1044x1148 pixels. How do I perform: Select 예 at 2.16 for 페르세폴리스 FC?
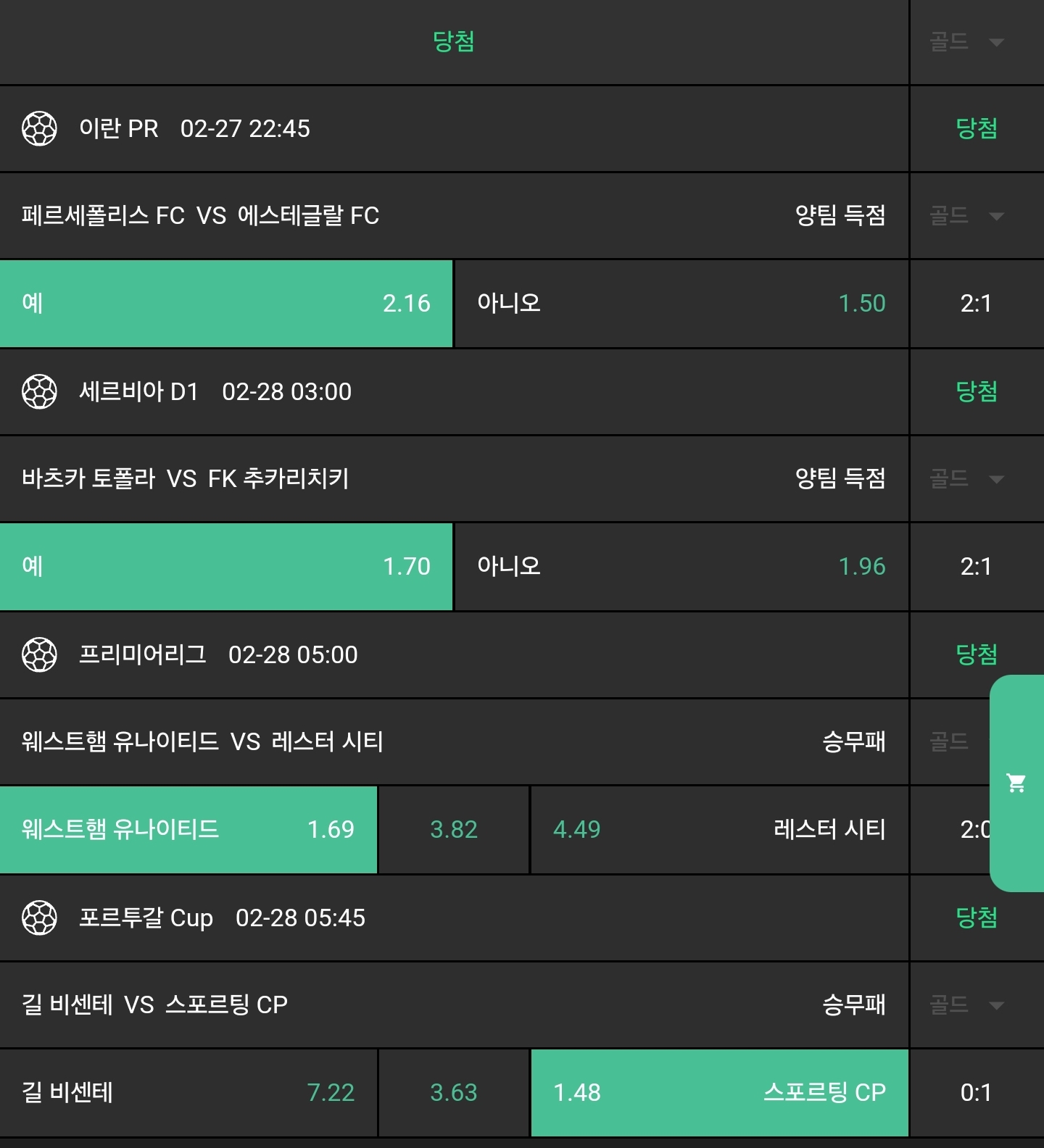226,304
